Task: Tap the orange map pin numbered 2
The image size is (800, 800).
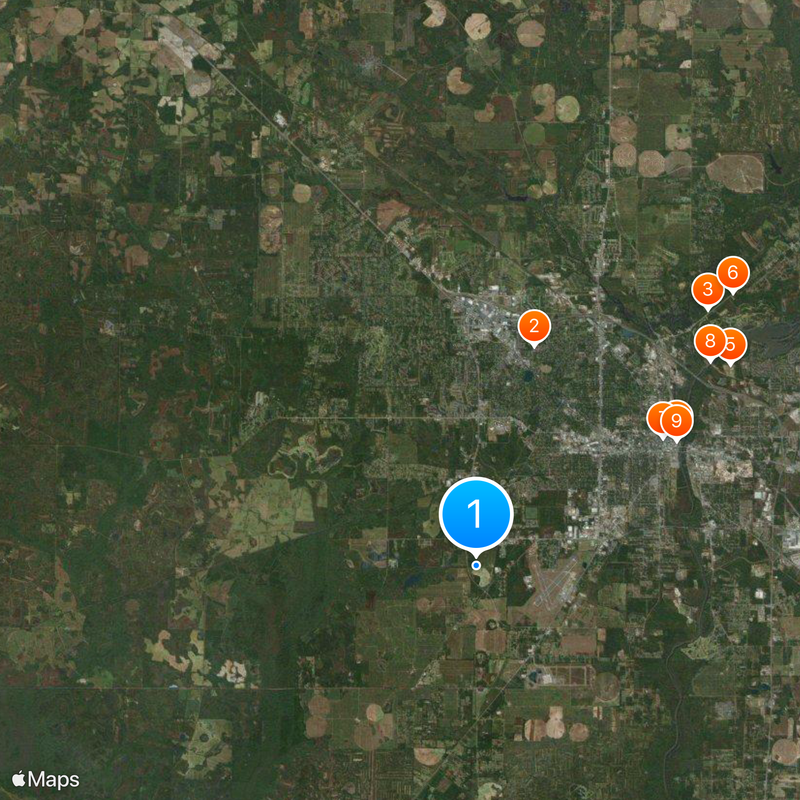Action: click(533, 325)
